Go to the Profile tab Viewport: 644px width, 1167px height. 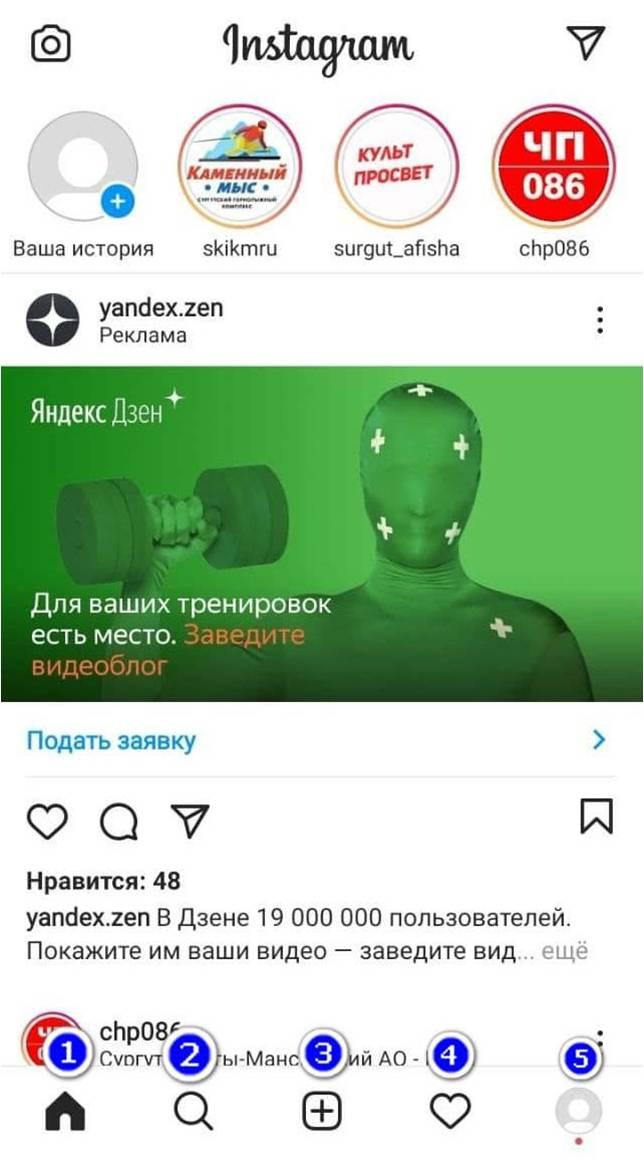tap(579, 1111)
